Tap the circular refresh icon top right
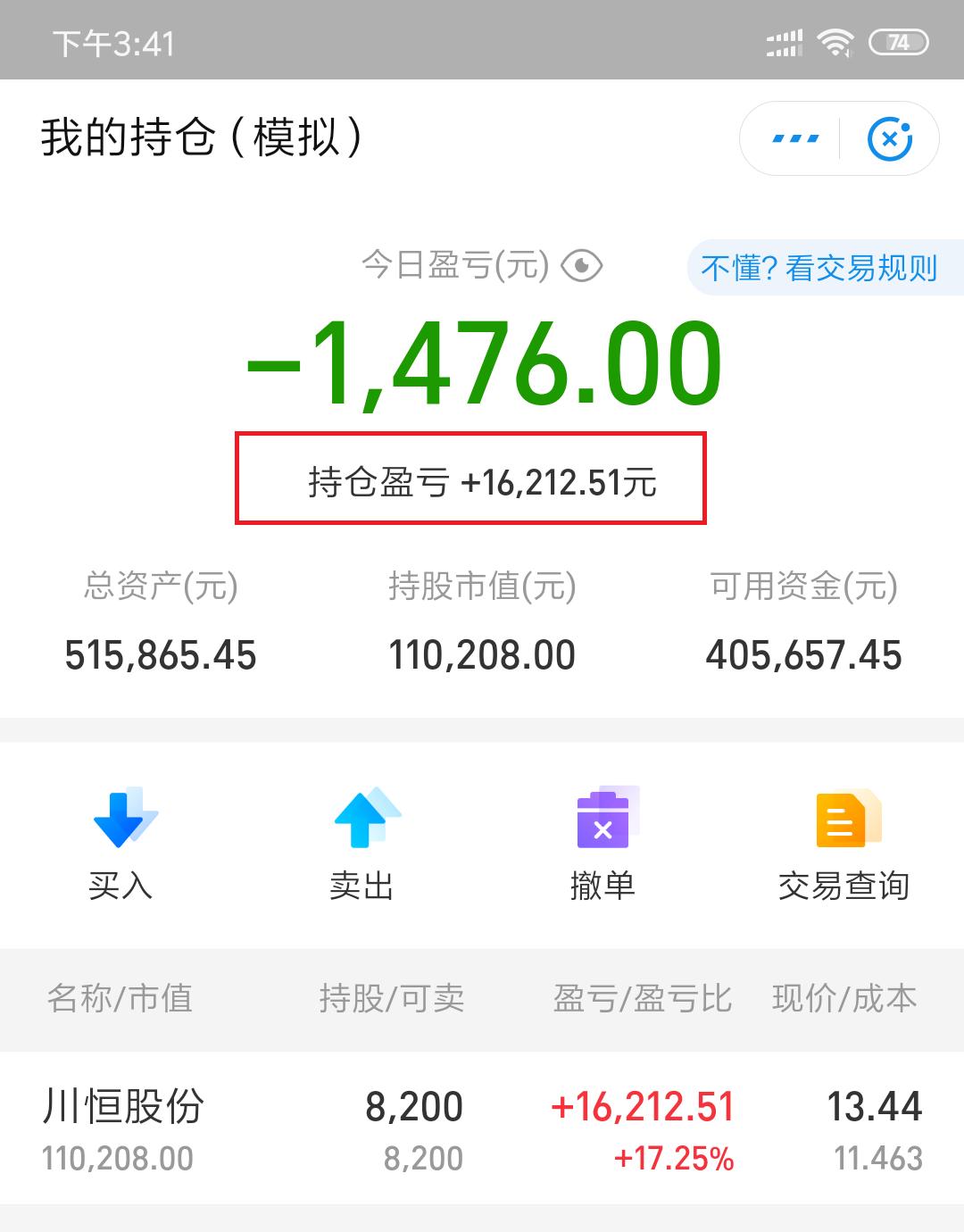Viewport: 964px width, 1232px height. click(890, 137)
